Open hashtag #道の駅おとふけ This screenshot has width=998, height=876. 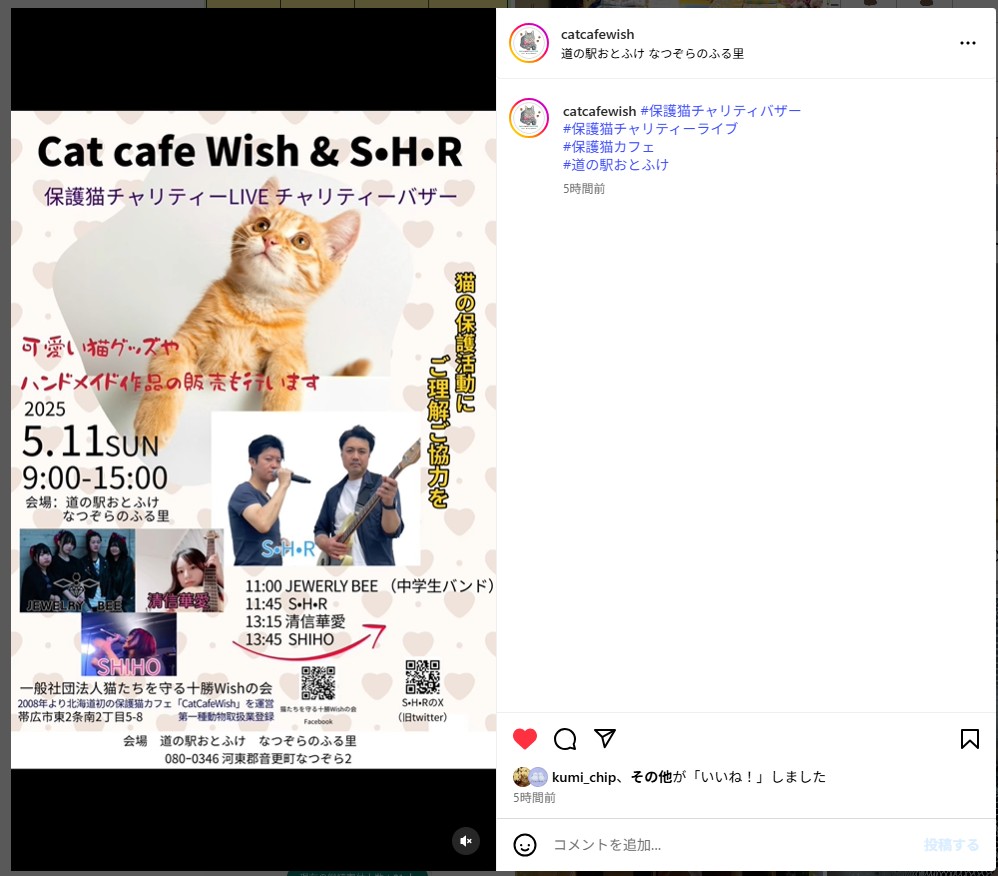(616, 165)
